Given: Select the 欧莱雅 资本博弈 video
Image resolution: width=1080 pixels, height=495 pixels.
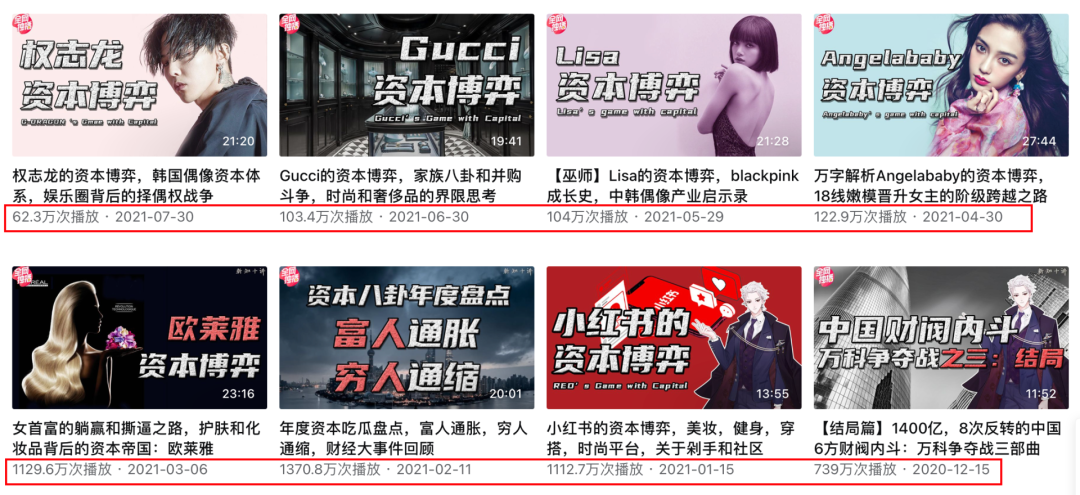Looking at the screenshot, I should 139,337.
